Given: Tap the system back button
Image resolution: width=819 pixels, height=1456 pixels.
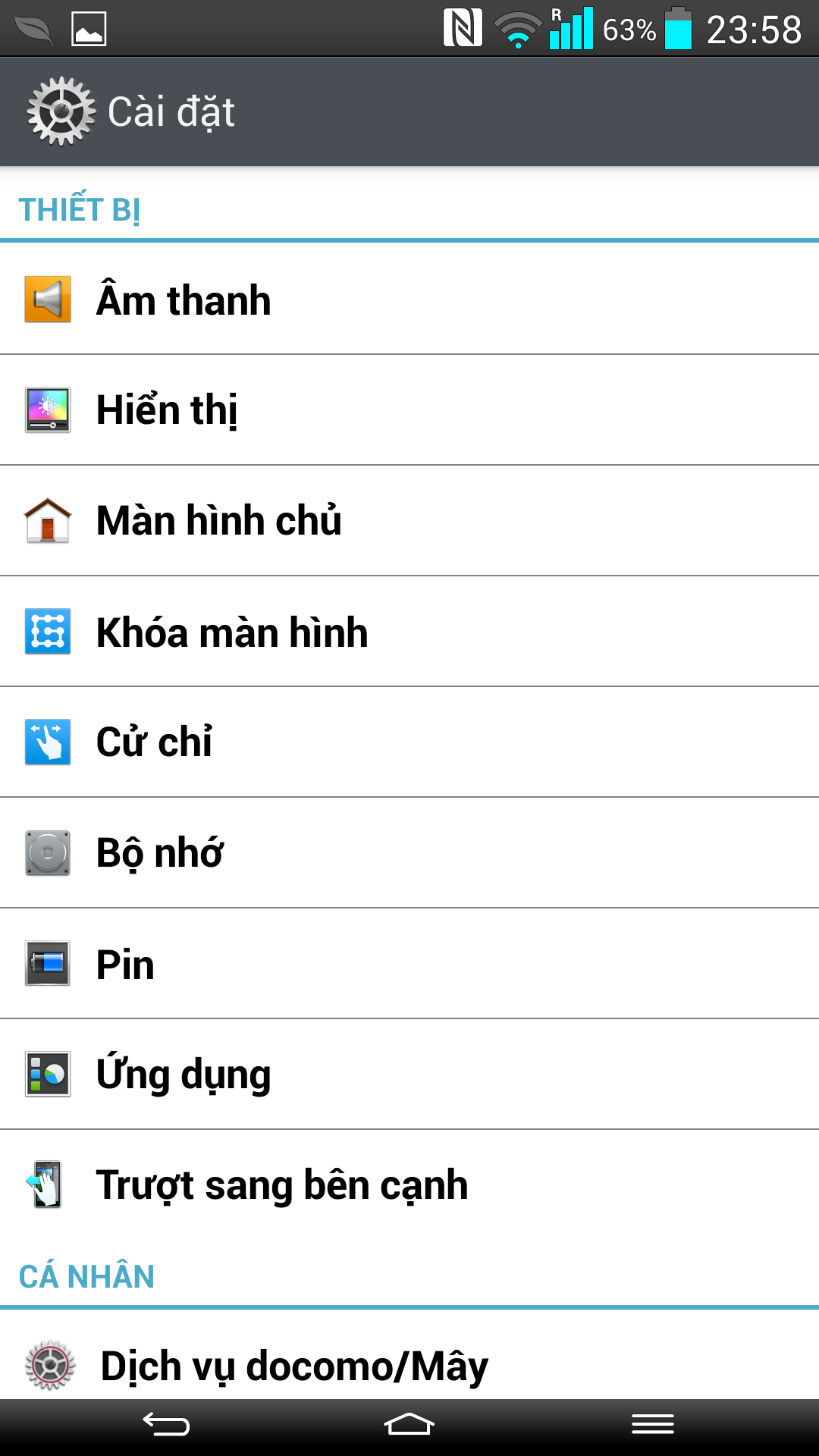Looking at the screenshot, I should pyautogui.click(x=166, y=1425).
